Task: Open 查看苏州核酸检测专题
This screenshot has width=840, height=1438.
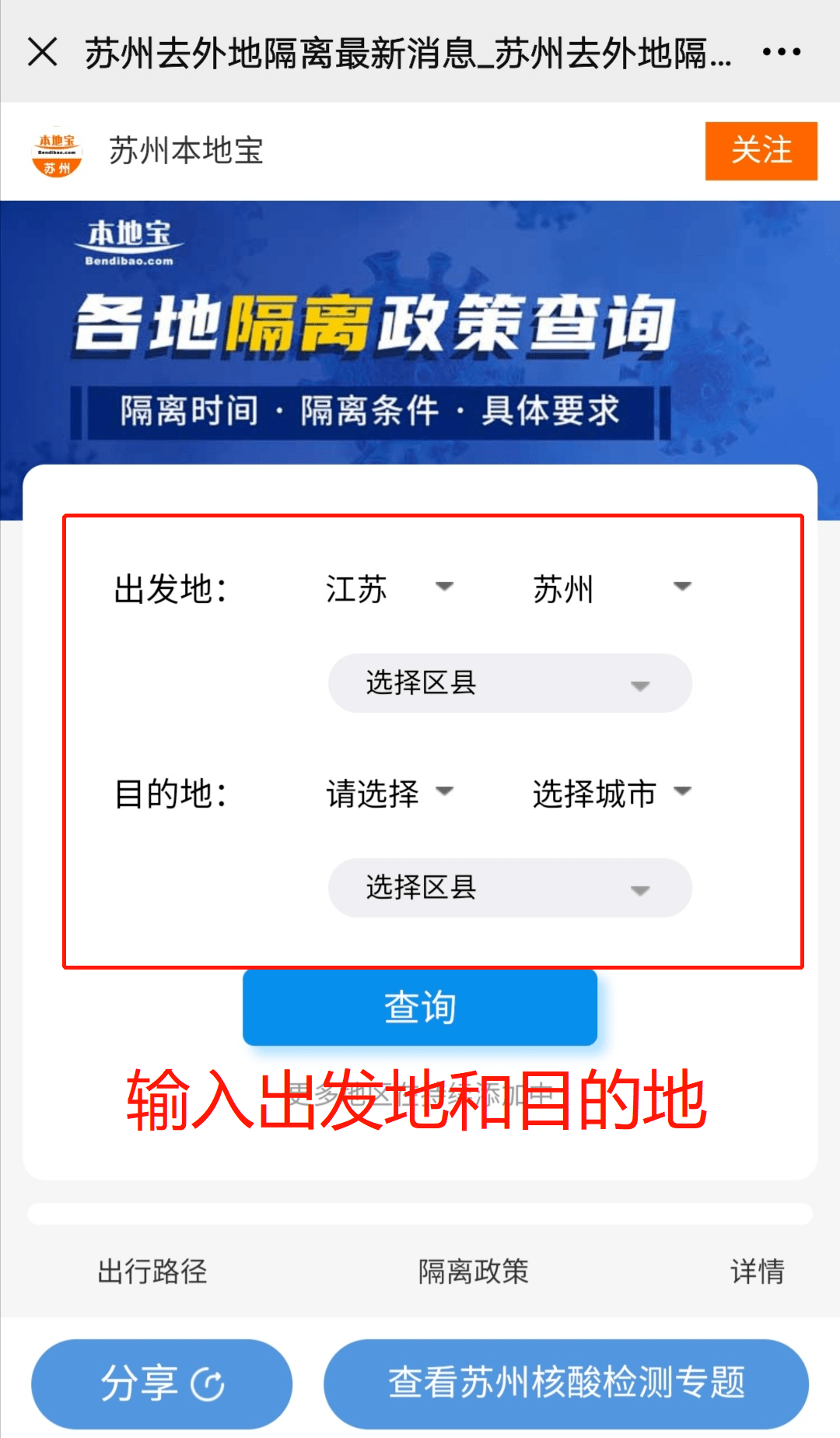Action: click(x=566, y=1384)
